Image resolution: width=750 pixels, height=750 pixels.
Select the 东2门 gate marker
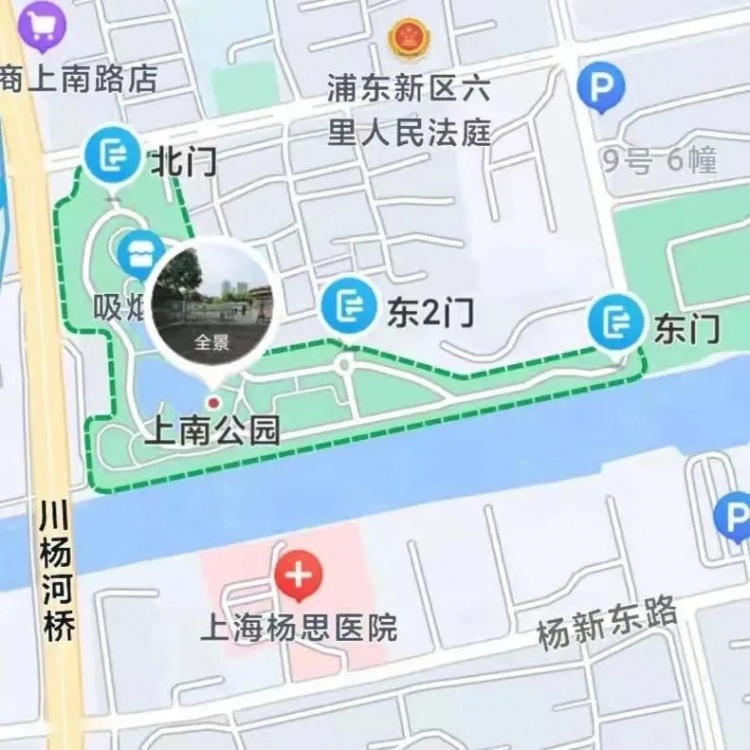pos(349,305)
